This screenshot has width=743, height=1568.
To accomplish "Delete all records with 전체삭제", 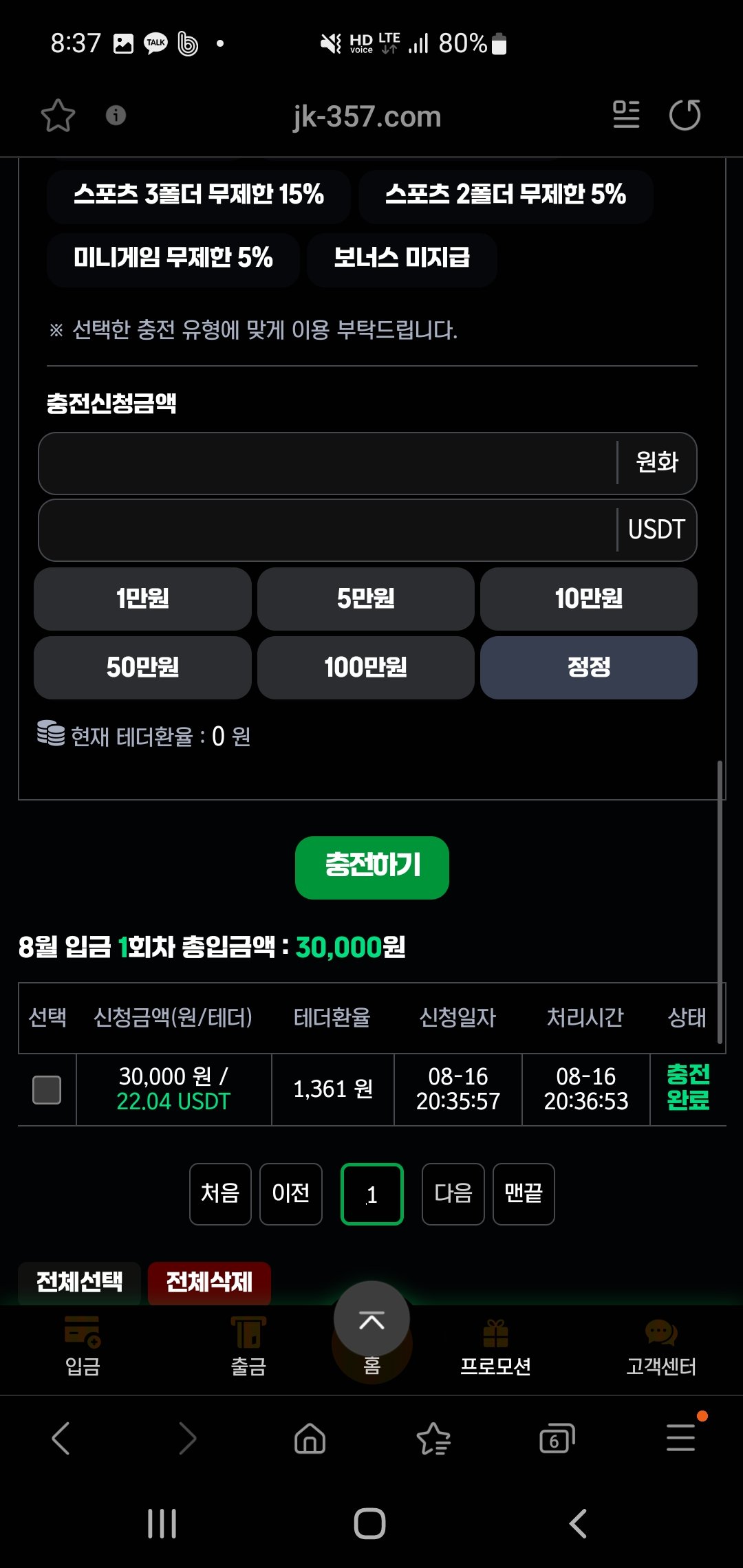I will point(209,1282).
